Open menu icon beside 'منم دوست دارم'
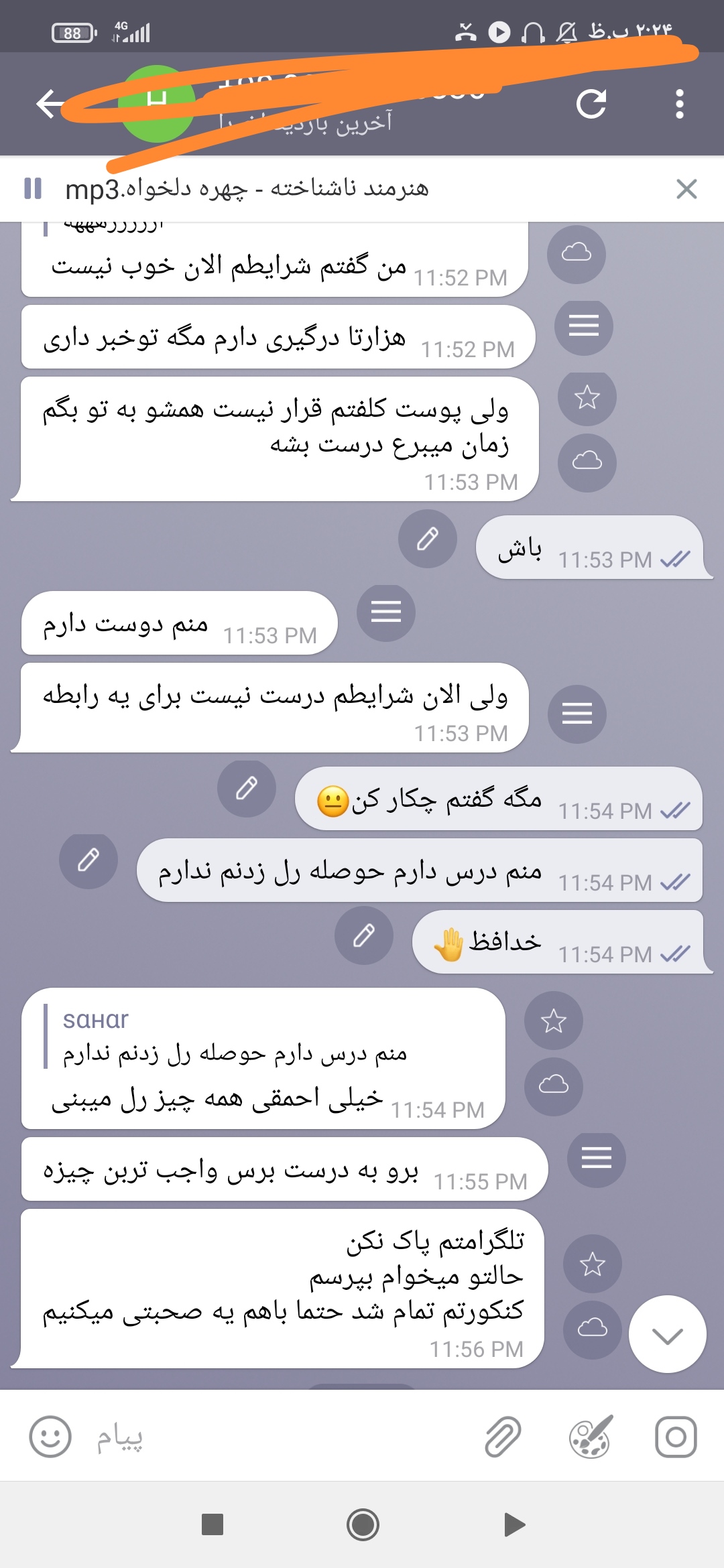 386,612
